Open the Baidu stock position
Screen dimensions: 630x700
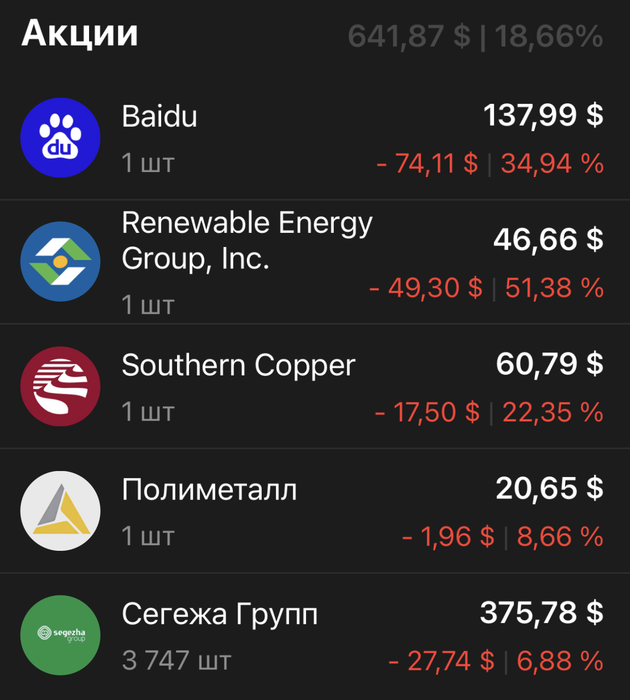(315, 138)
